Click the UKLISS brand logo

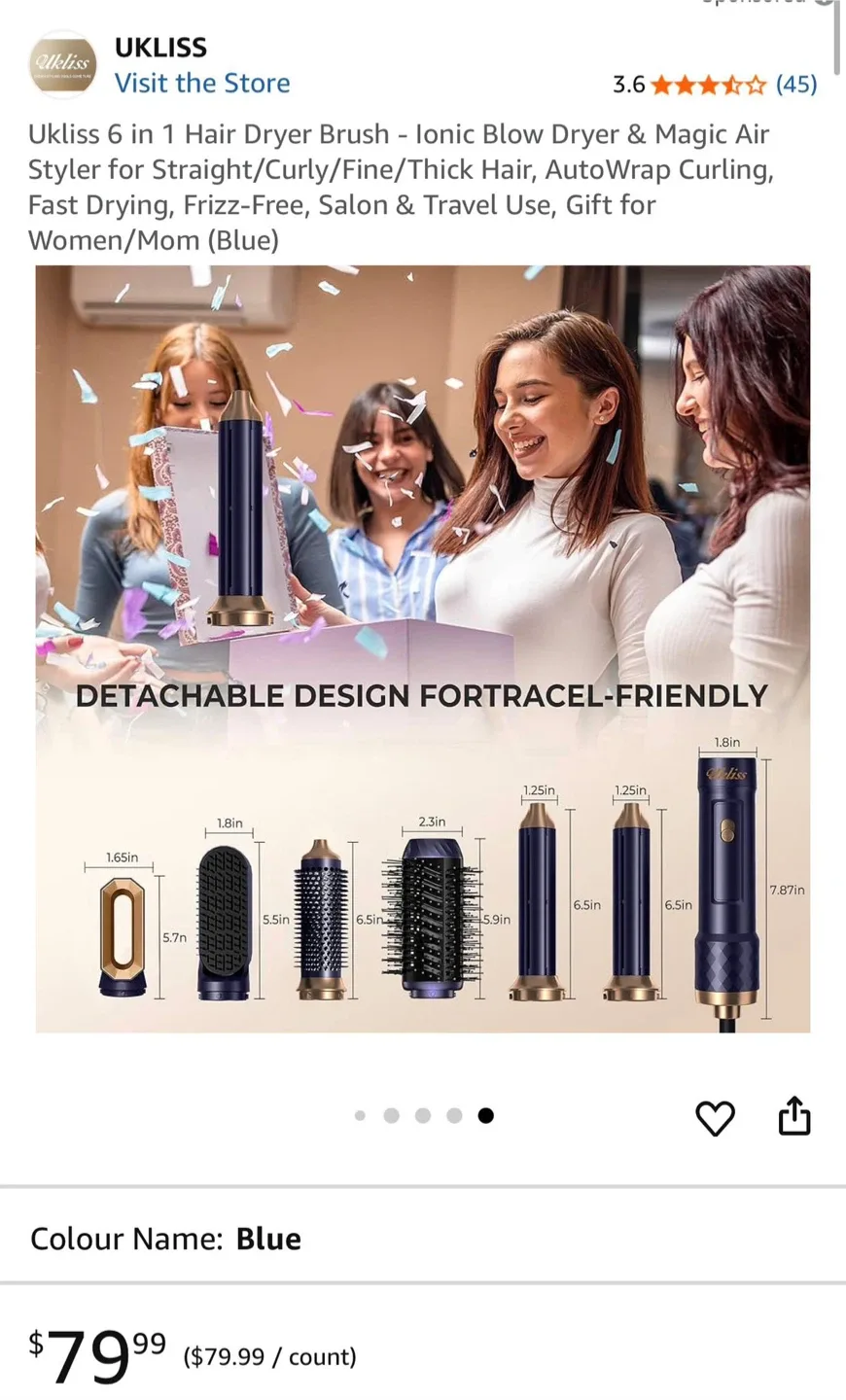click(x=62, y=62)
